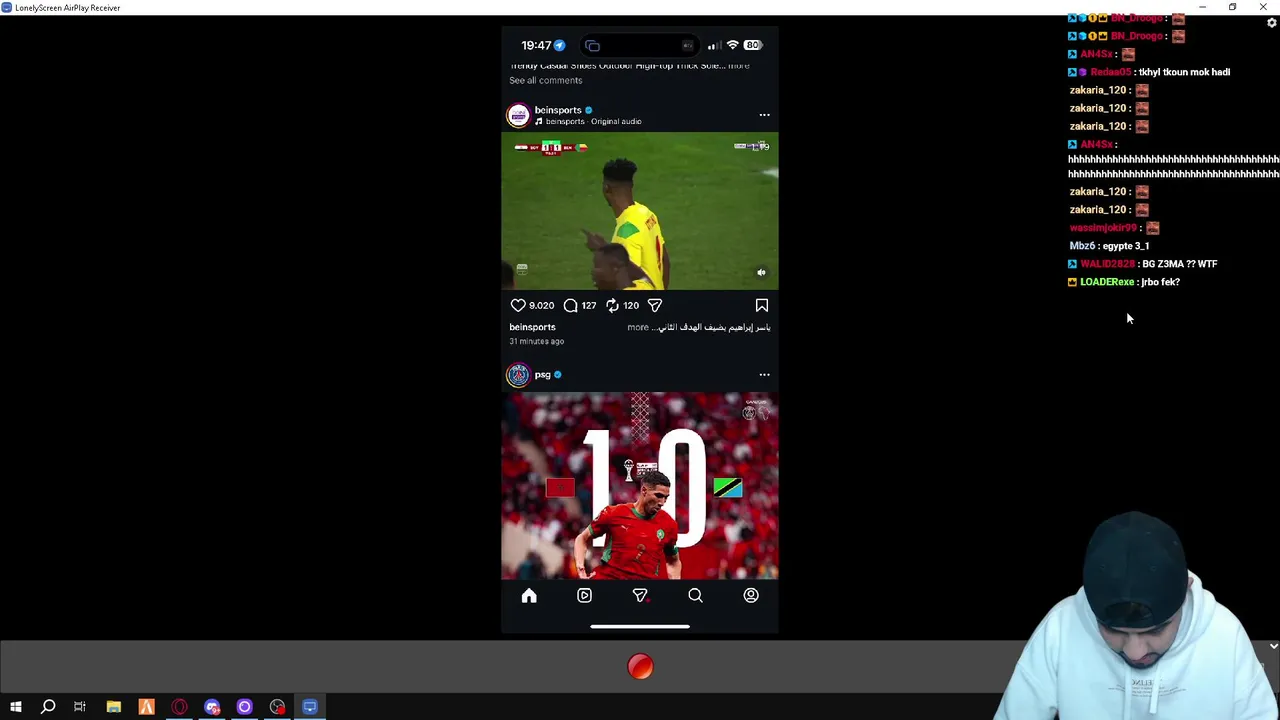This screenshot has height=720, width=1280.
Task: Switch to the Search tab
Action: point(695,596)
